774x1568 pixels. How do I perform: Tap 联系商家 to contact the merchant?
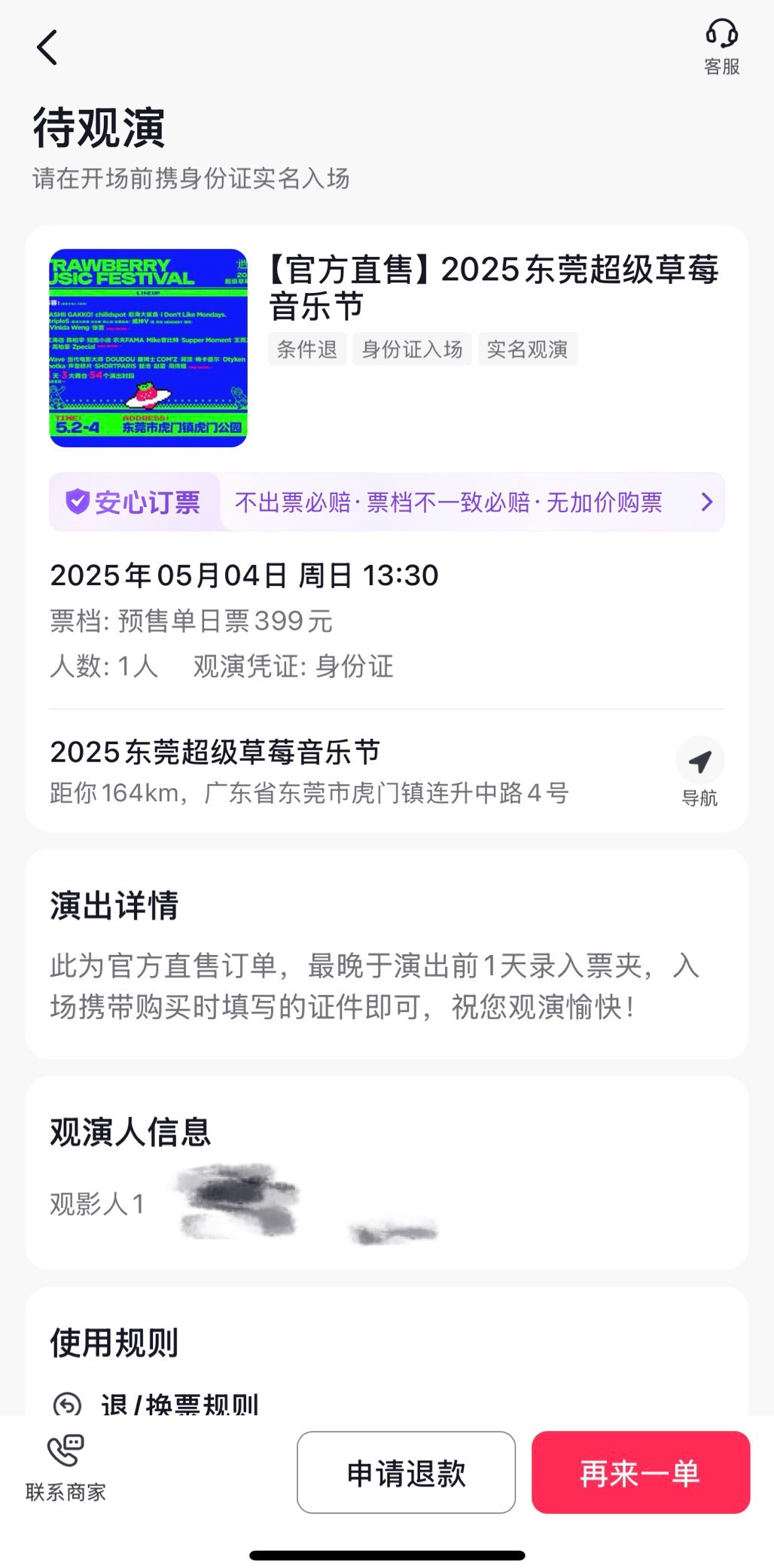point(66,1468)
